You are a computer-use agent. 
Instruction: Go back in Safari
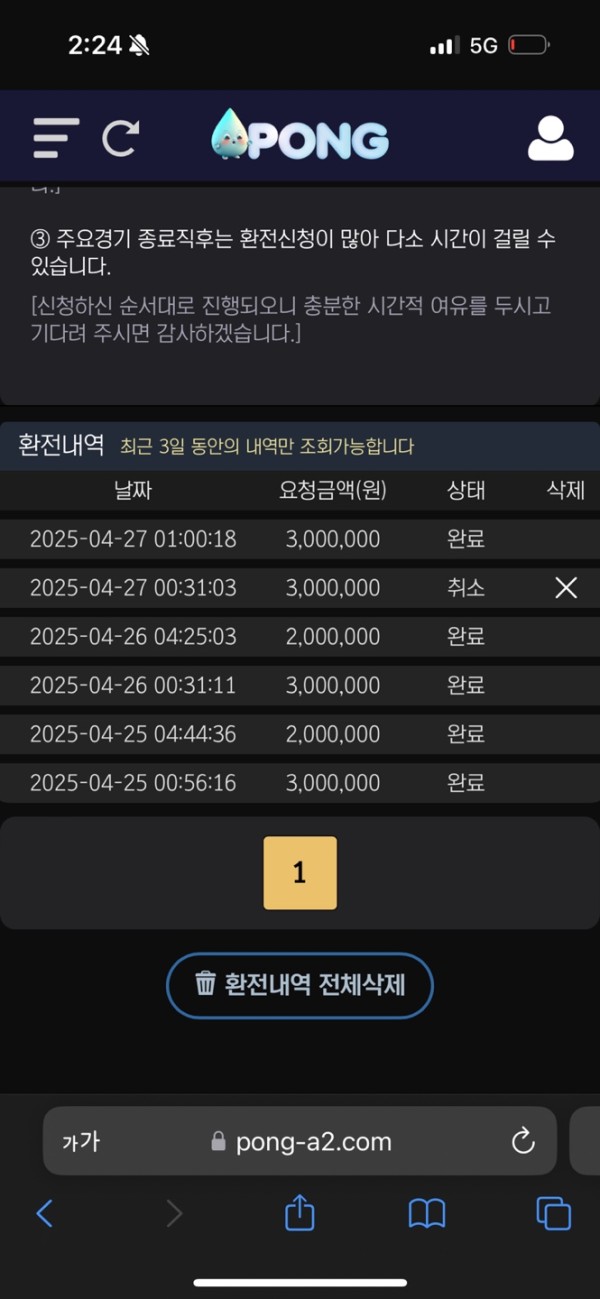pyautogui.click(x=44, y=1214)
